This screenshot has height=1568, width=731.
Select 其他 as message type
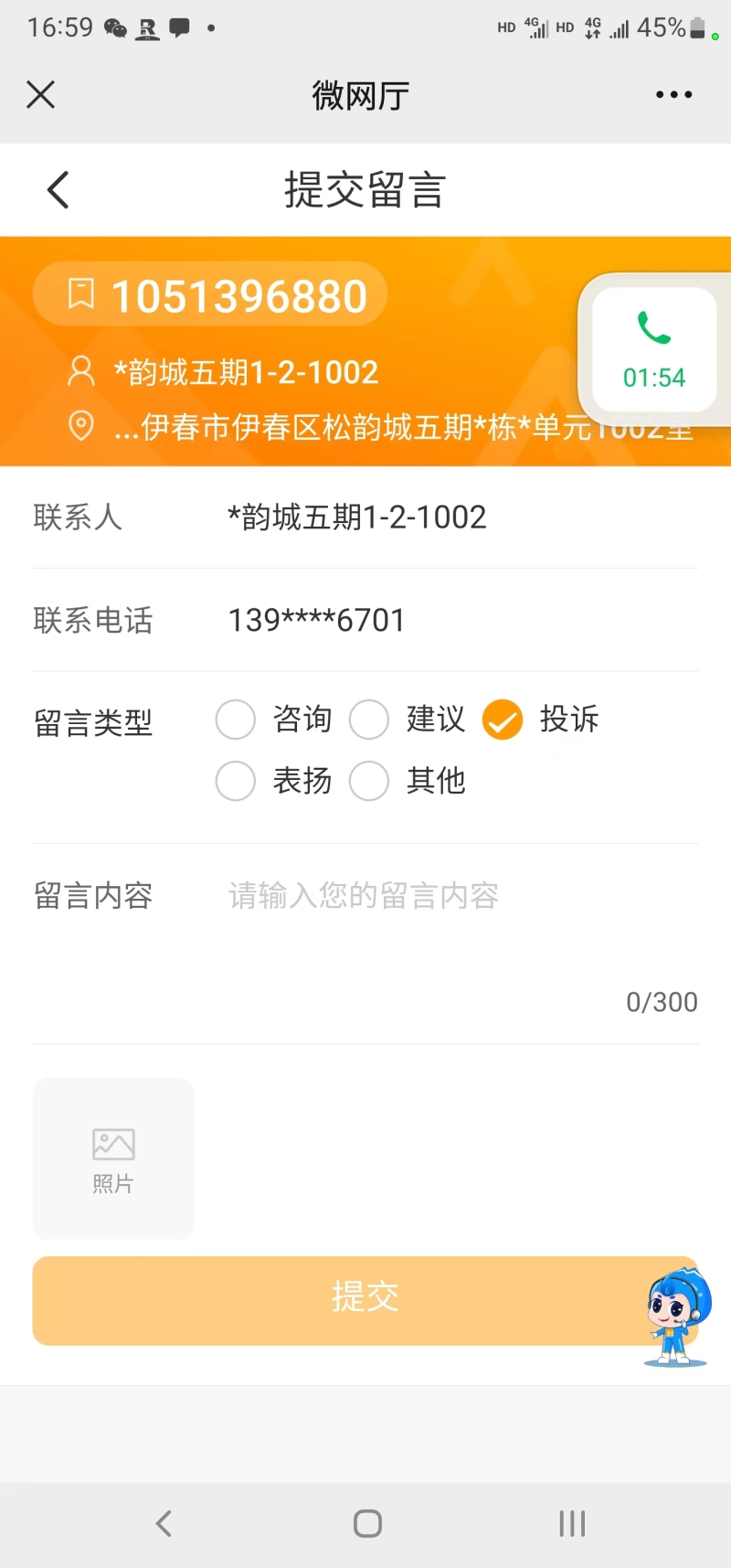point(370,782)
